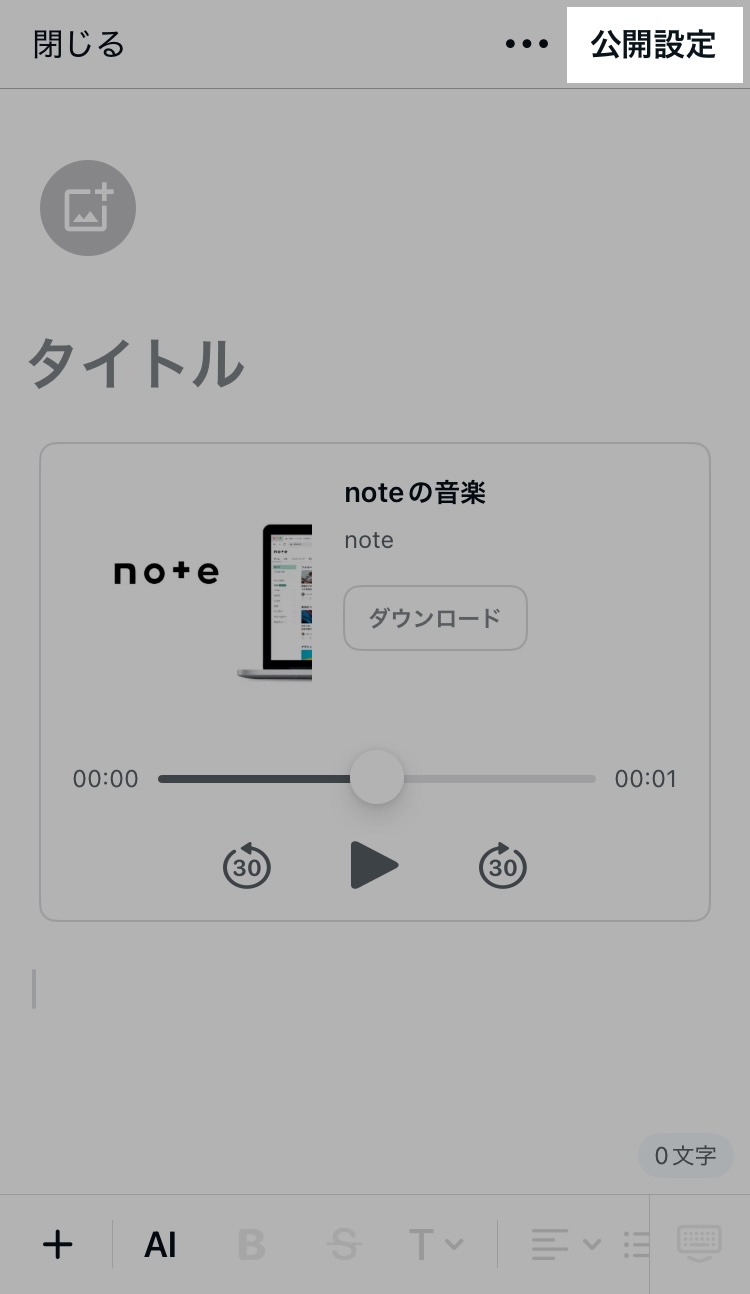Tap 閉じる to close the editor

(x=79, y=44)
